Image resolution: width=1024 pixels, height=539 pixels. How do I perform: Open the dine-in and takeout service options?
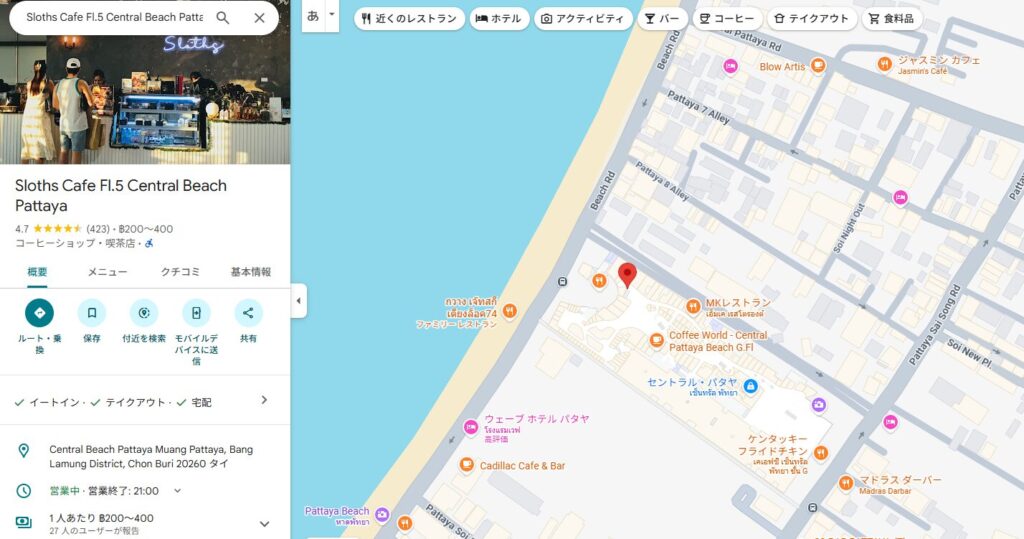point(264,400)
